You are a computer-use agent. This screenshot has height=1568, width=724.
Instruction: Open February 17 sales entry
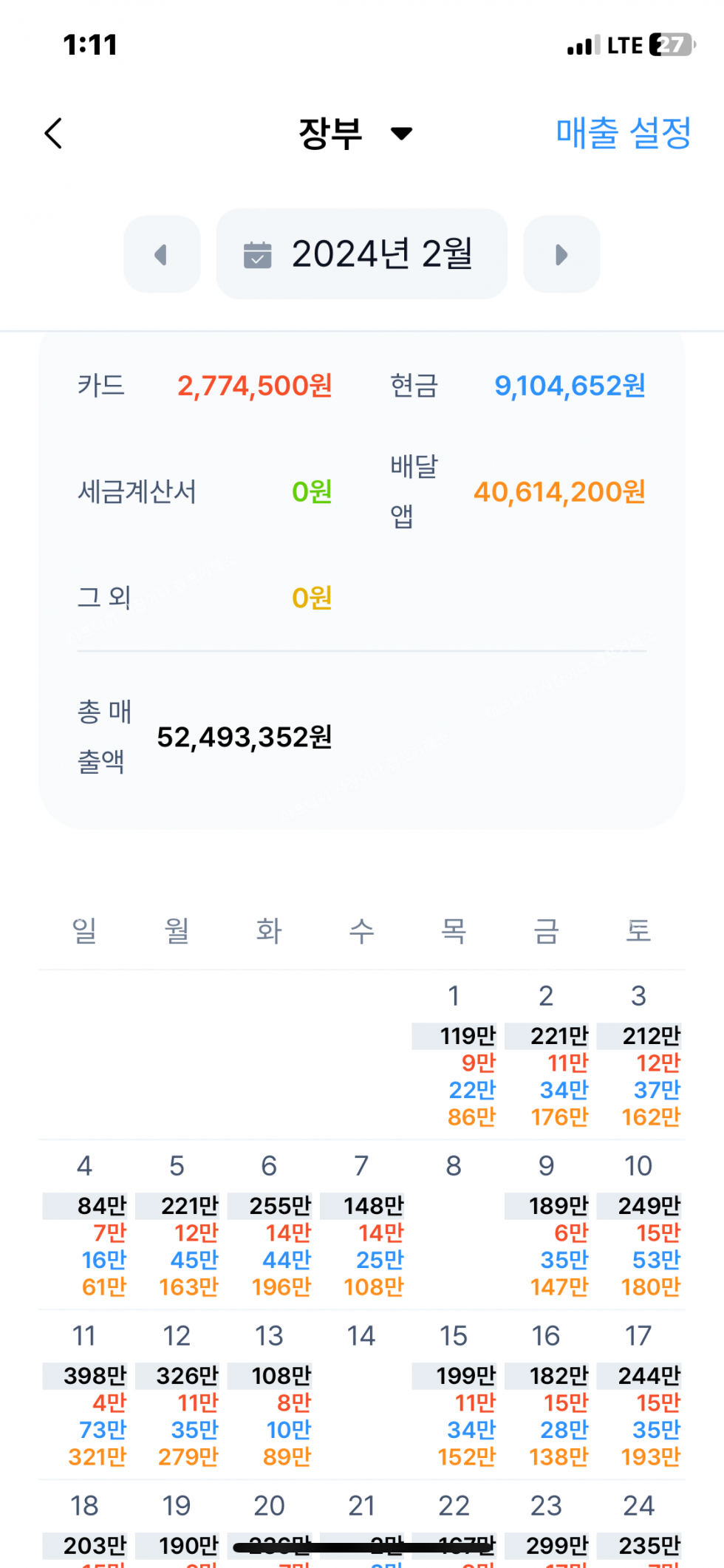[639, 1397]
